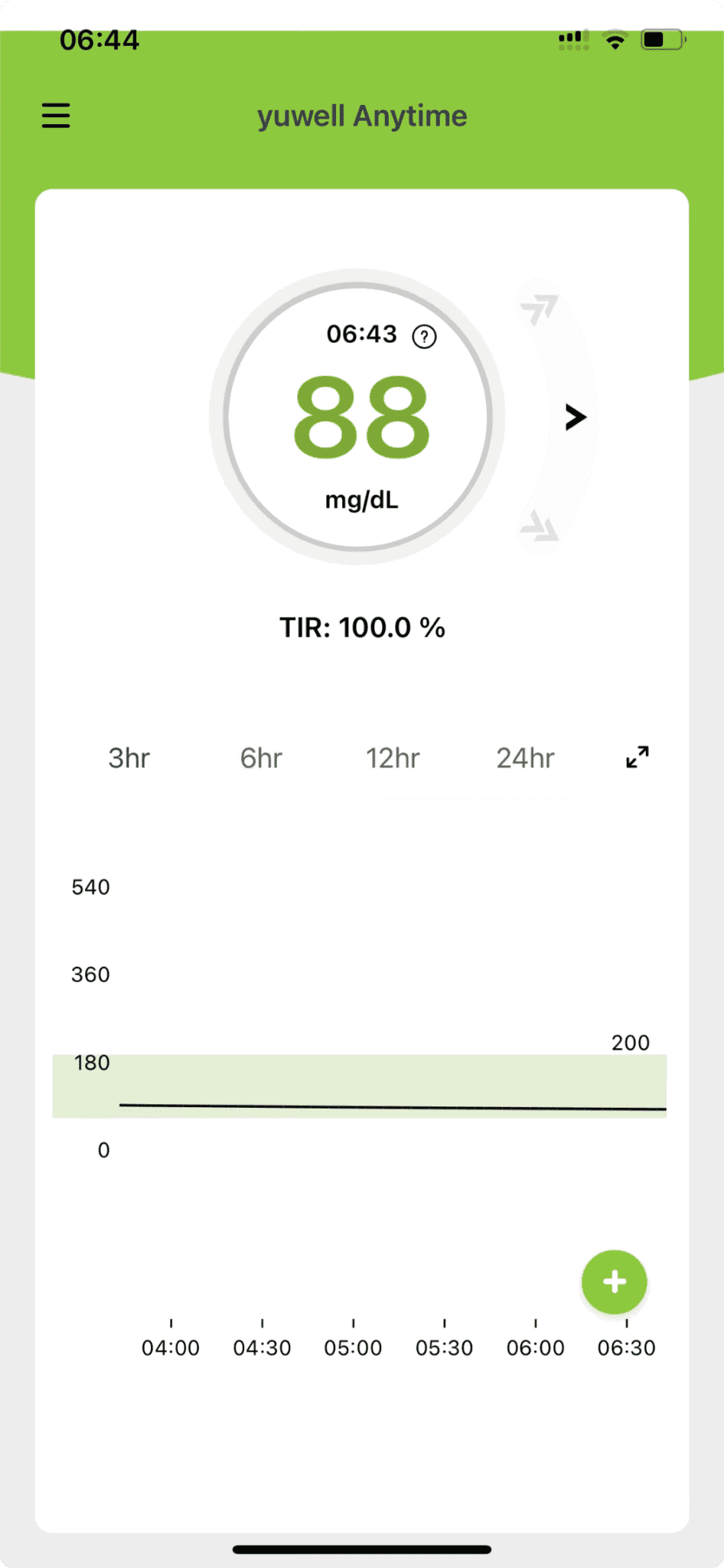Viewport: 724px width, 1568px height.
Task: Open the hamburger navigation menu
Action: pos(54,116)
